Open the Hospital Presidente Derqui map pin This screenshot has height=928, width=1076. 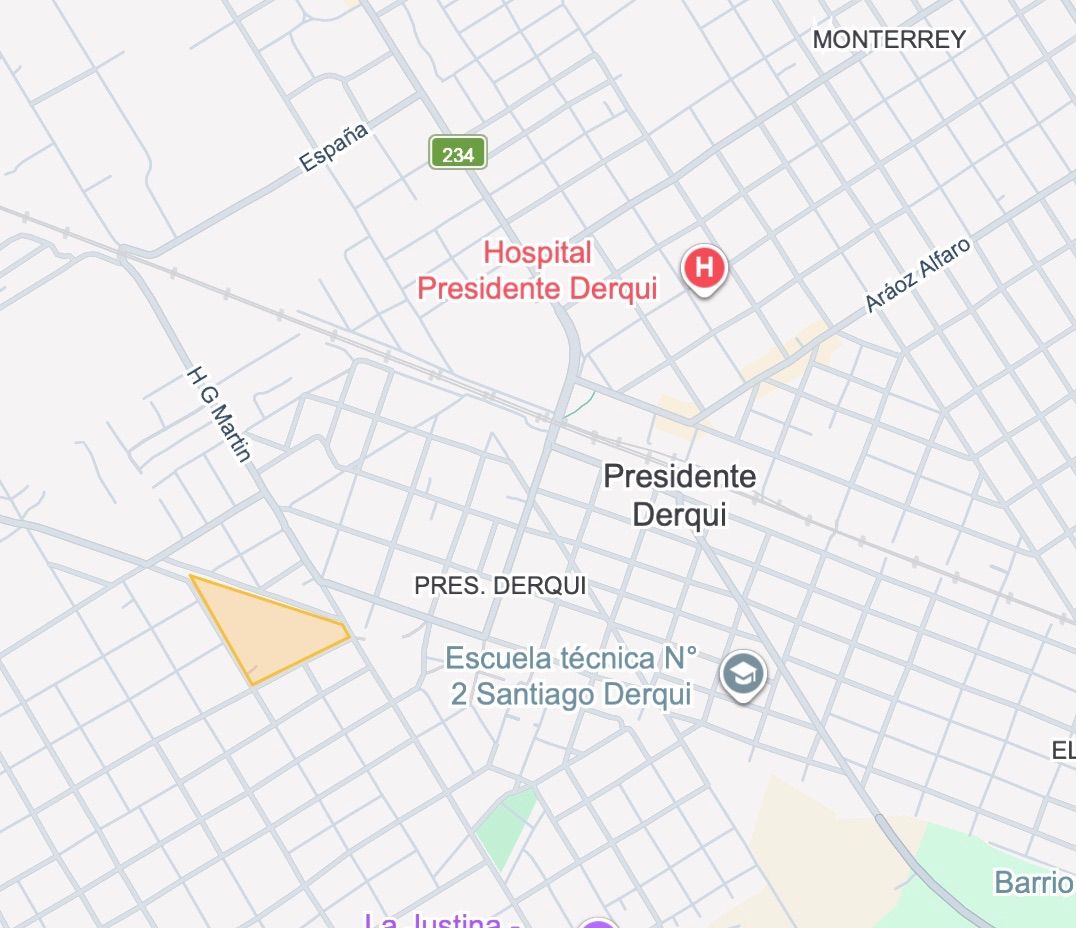point(705,268)
